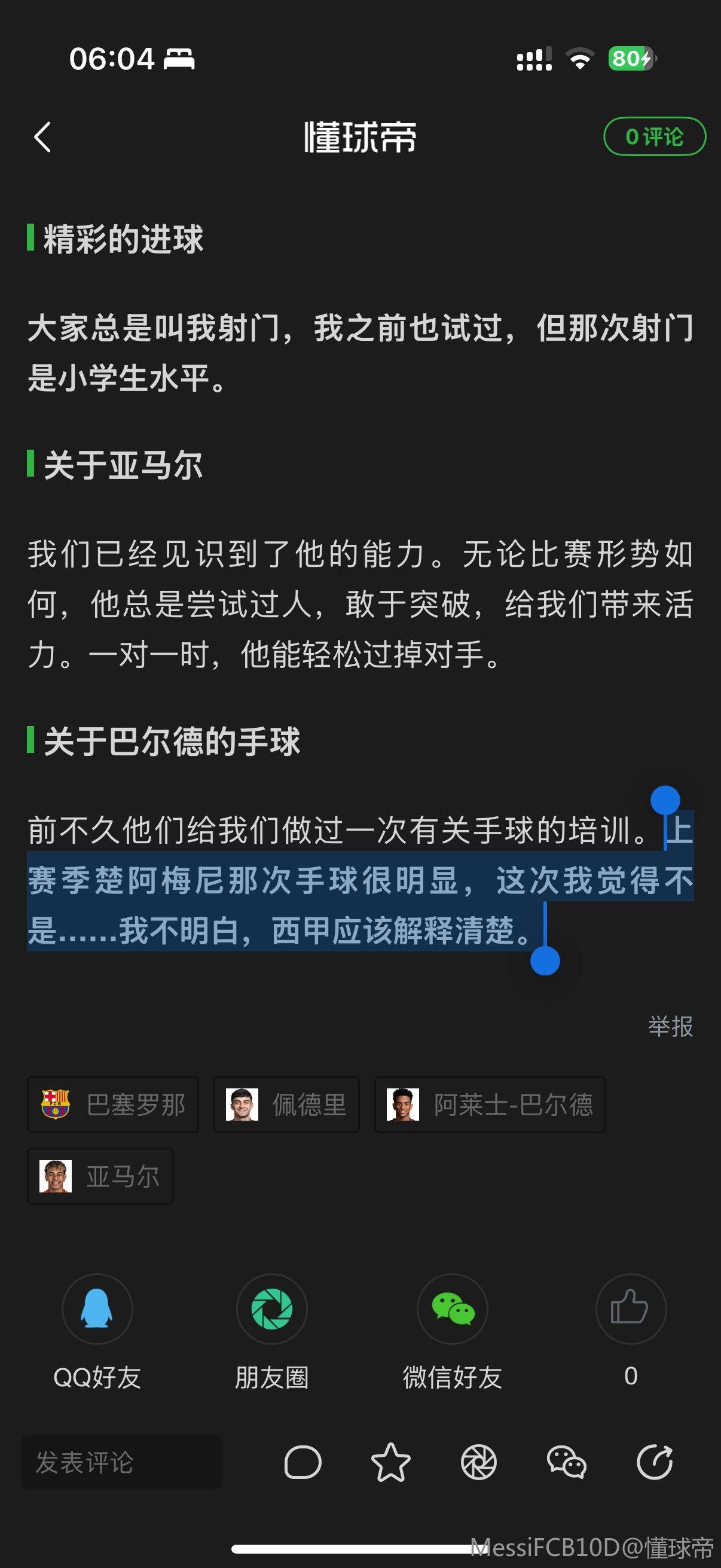Open comments bubble in bottom toolbar
The height and width of the screenshot is (1568, 721).
pyautogui.click(x=303, y=1462)
